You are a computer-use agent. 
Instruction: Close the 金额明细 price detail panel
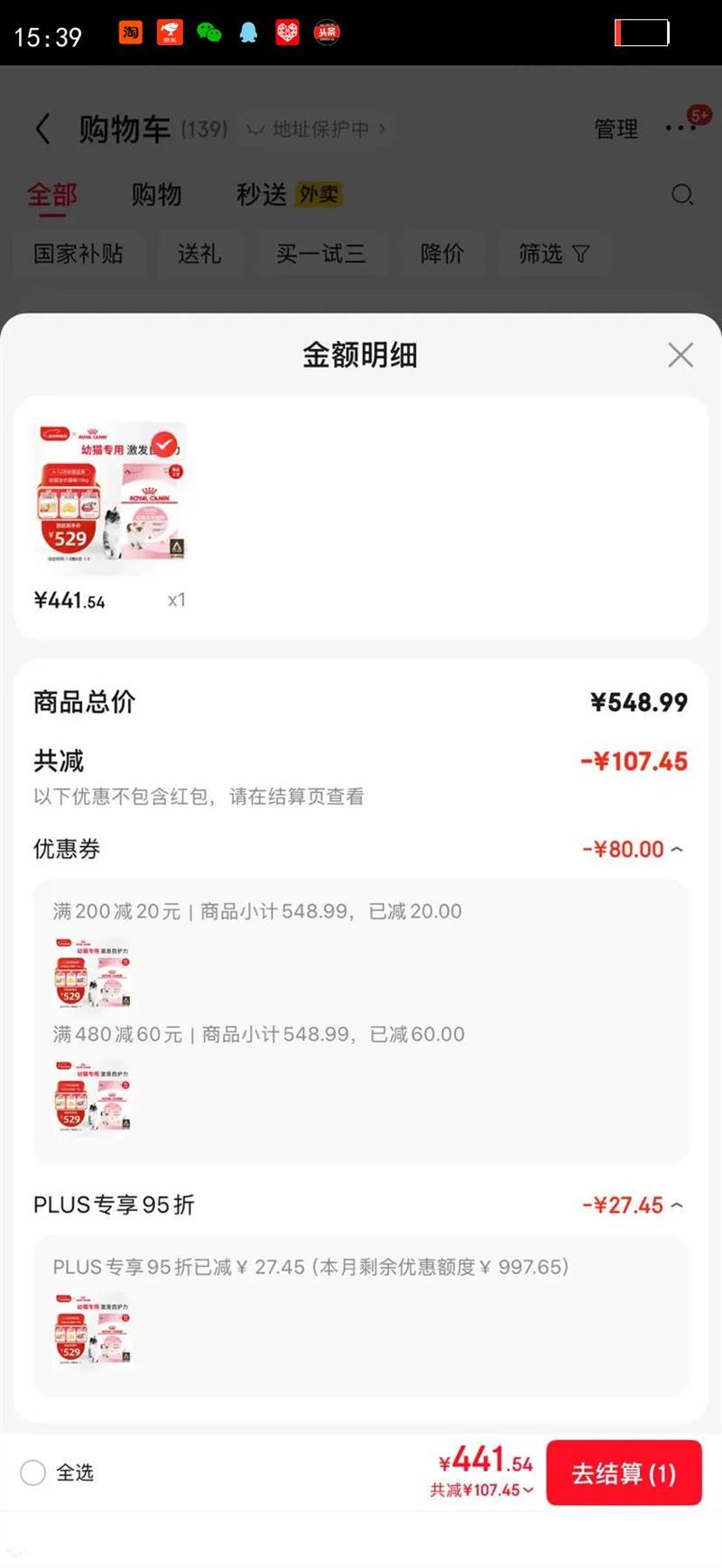click(680, 355)
